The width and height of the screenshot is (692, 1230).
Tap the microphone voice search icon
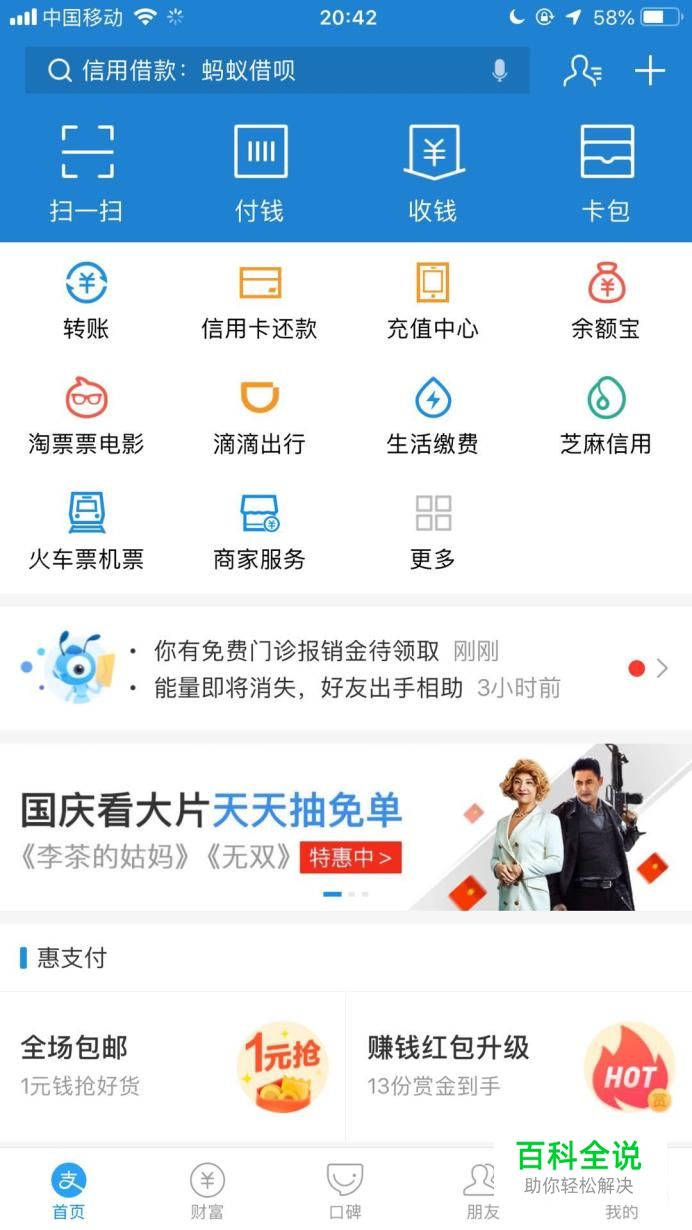click(x=499, y=71)
